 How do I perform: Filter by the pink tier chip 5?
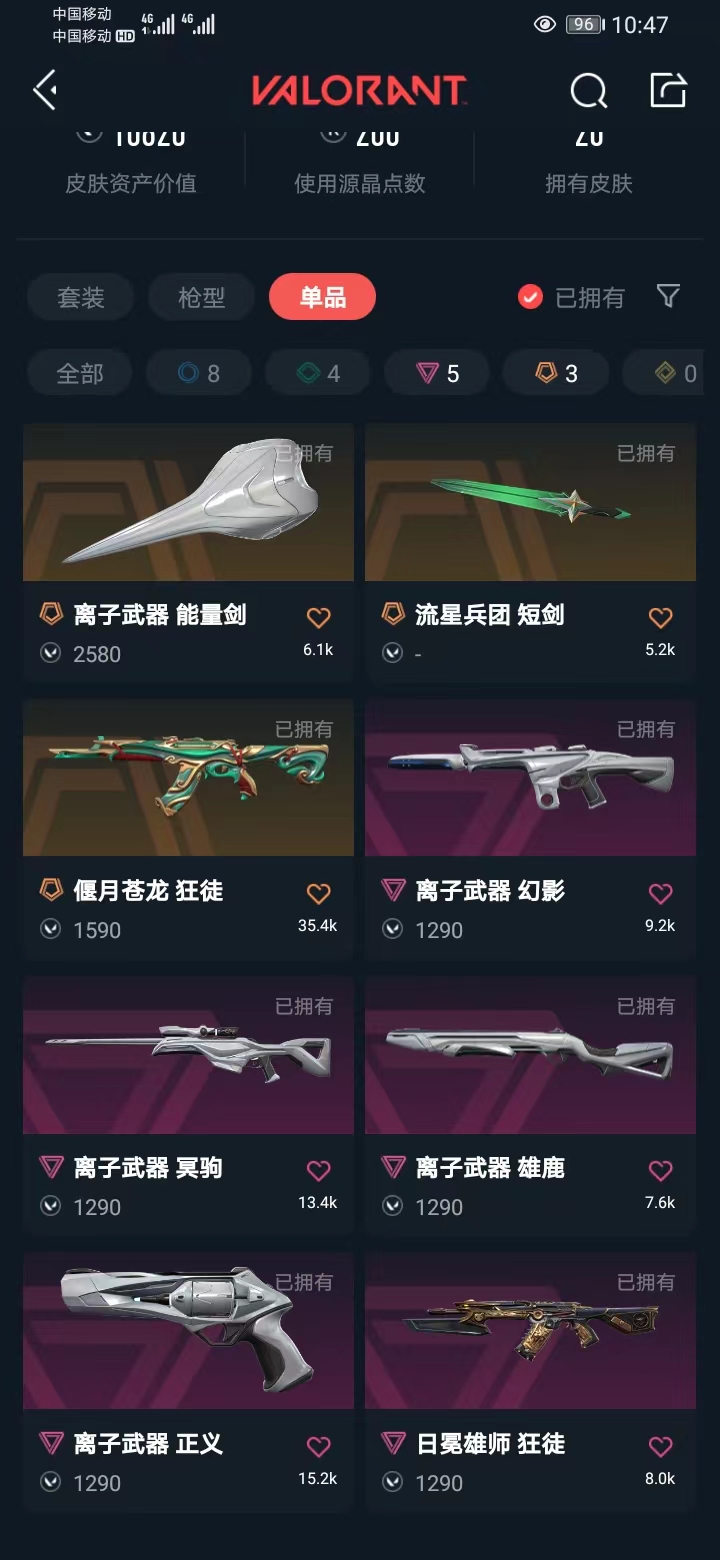437,374
